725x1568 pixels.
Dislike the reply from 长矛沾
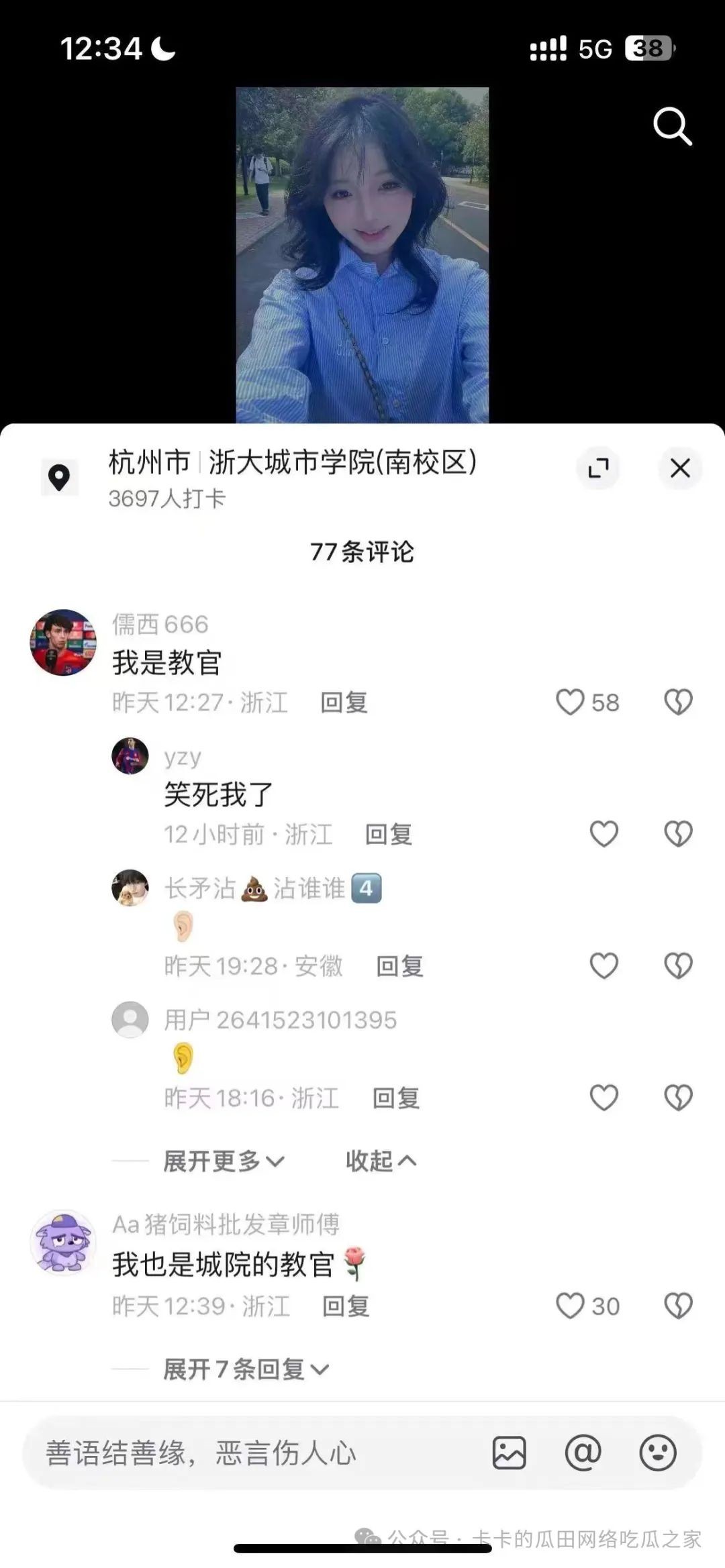point(678,966)
